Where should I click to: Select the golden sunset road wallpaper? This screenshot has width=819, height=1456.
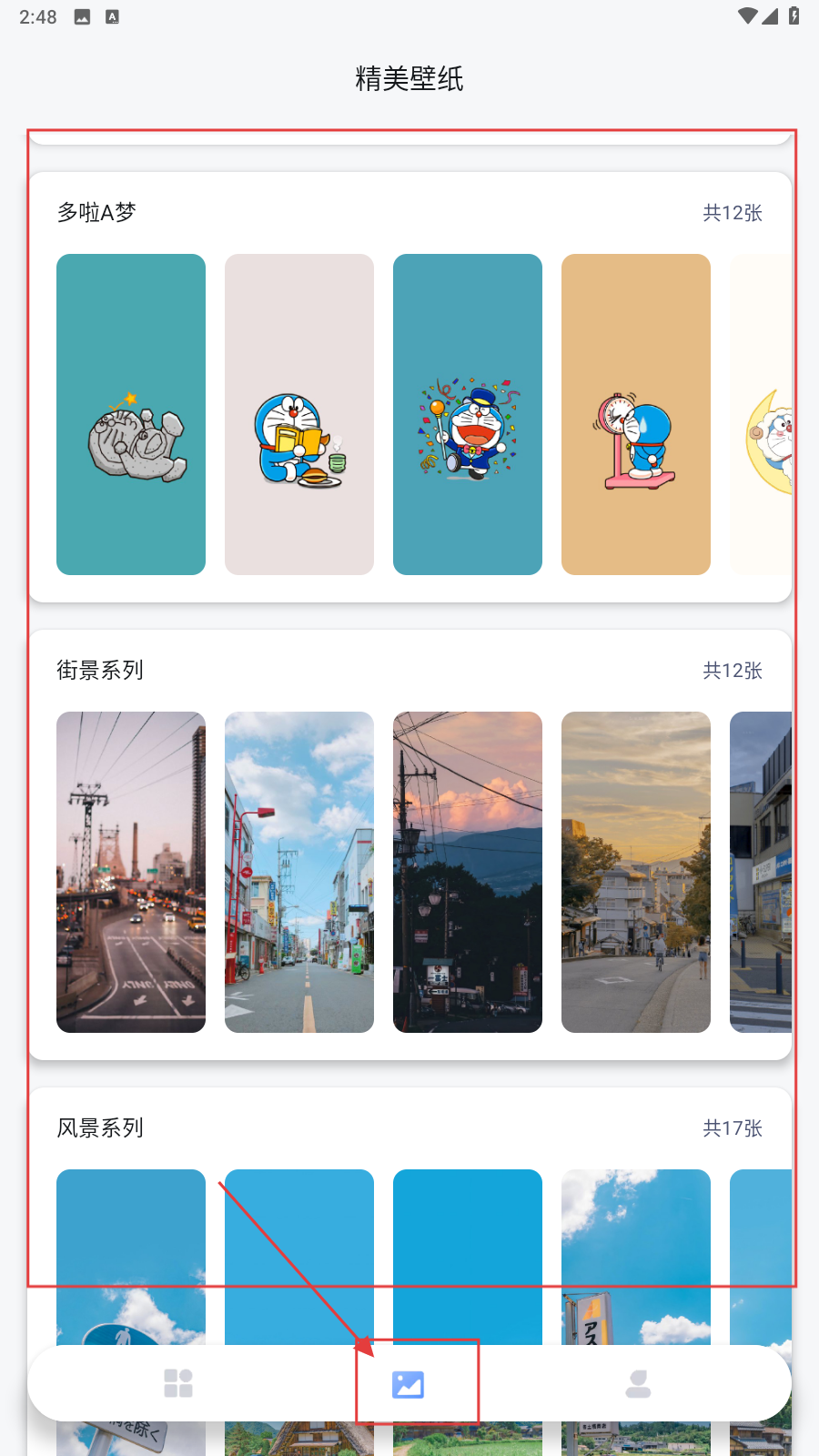tap(636, 872)
